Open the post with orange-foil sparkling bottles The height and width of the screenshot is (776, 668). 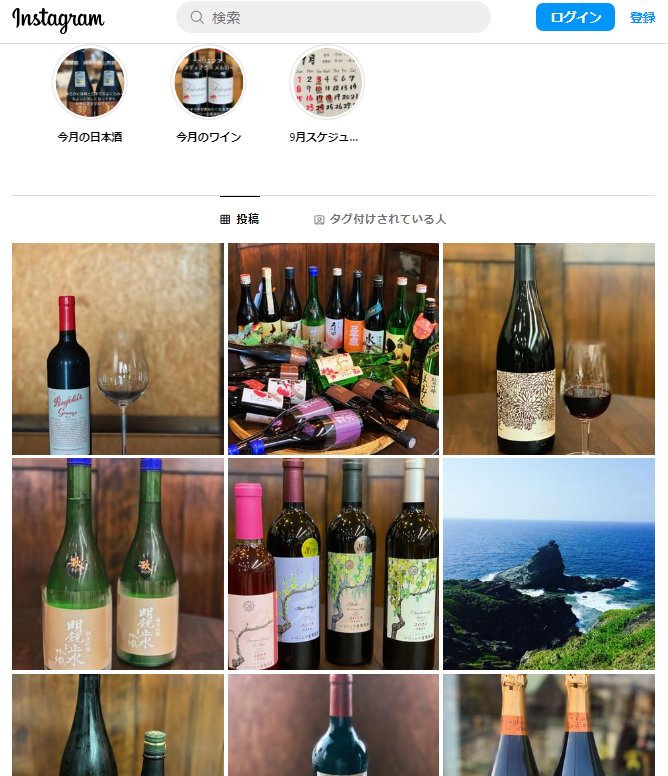pos(549,725)
